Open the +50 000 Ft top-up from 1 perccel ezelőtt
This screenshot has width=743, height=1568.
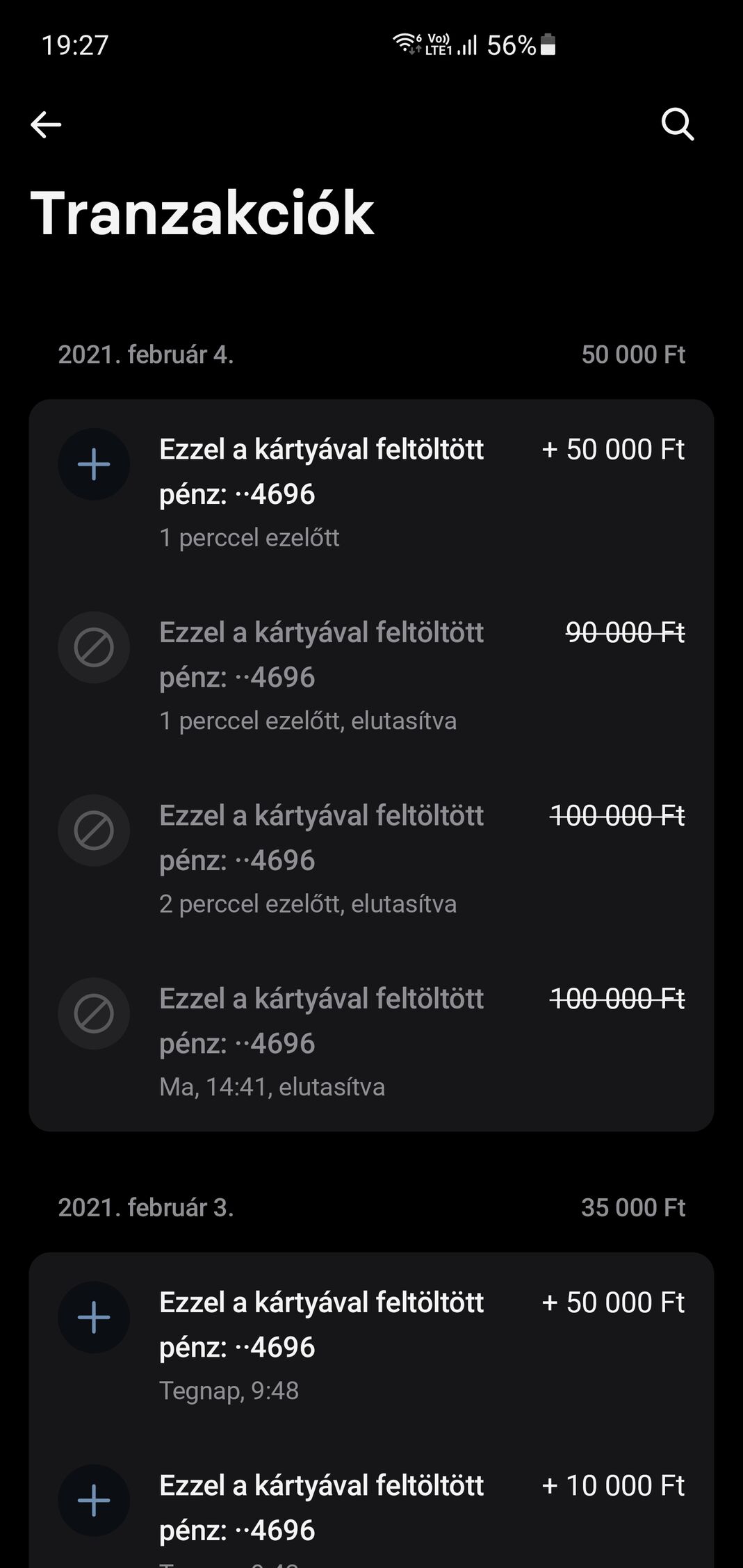point(371,492)
